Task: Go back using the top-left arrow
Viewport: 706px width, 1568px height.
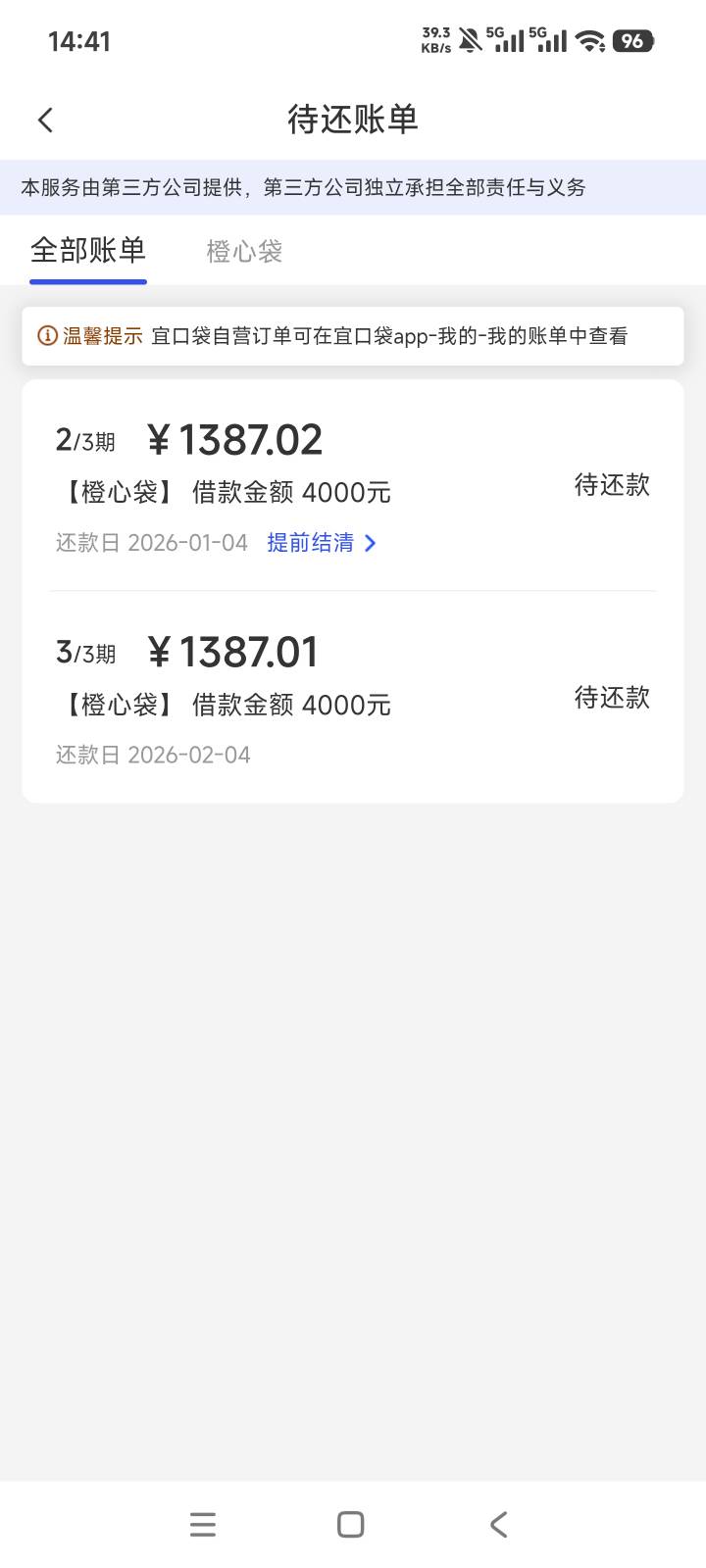Action: pyautogui.click(x=45, y=121)
